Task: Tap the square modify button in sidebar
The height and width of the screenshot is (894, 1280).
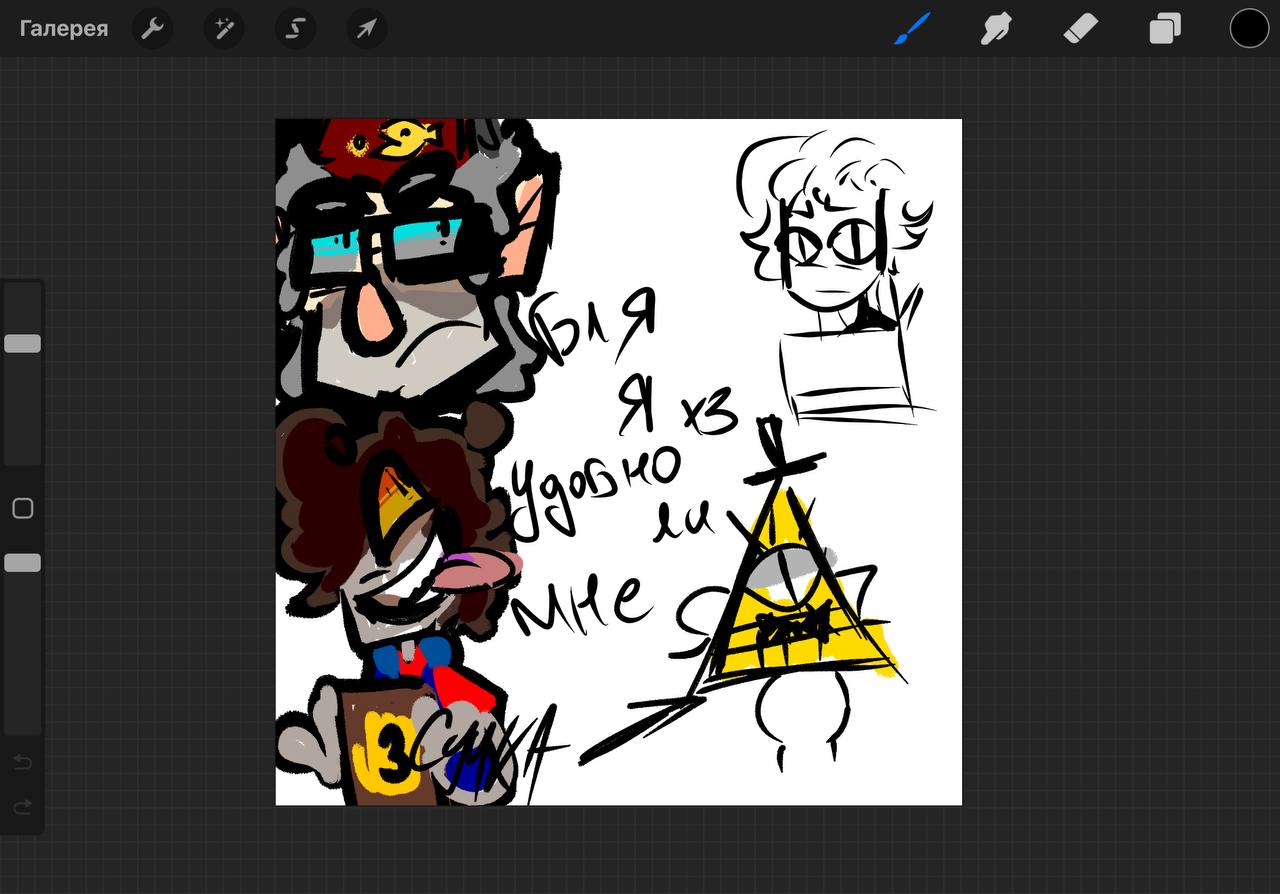Action: tap(22, 508)
